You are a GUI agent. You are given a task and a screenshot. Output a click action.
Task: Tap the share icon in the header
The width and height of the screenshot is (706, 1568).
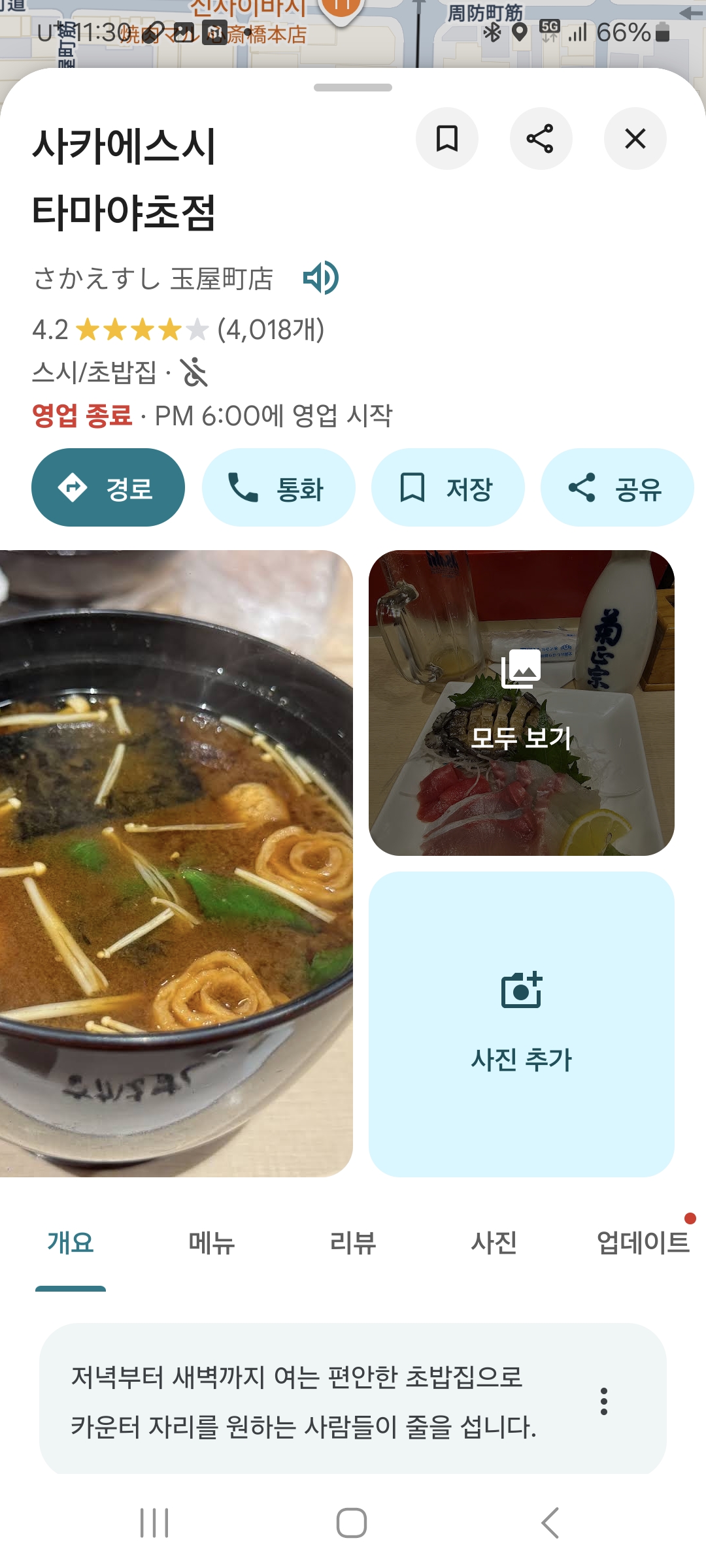click(541, 139)
